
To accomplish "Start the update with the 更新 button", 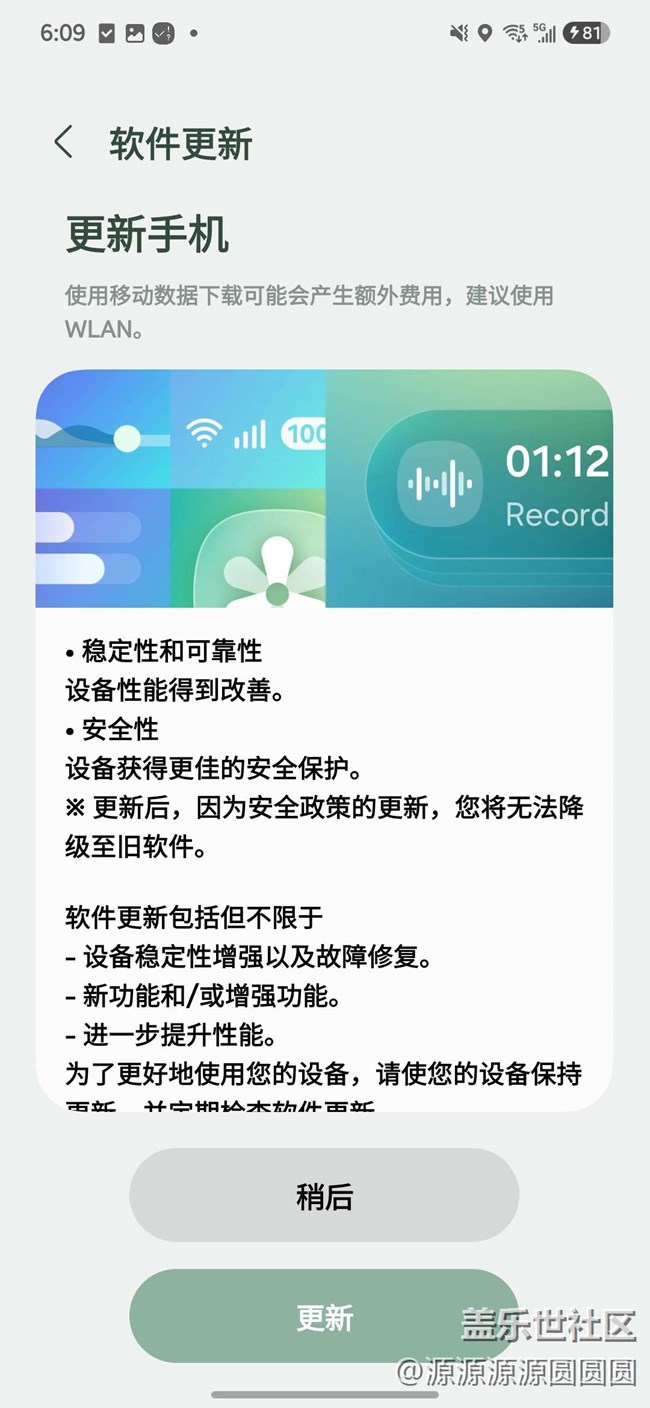I will pos(324,1317).
